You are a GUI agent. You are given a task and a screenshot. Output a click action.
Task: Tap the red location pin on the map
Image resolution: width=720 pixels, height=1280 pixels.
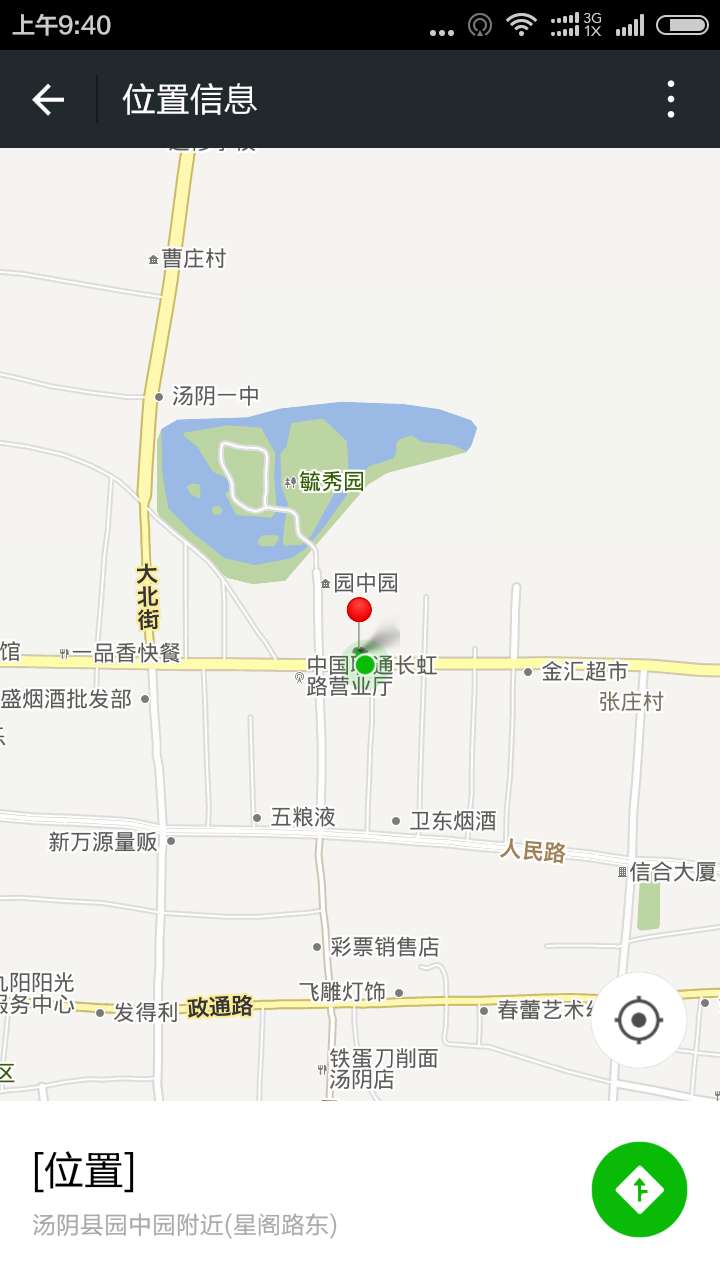[359, 610]
